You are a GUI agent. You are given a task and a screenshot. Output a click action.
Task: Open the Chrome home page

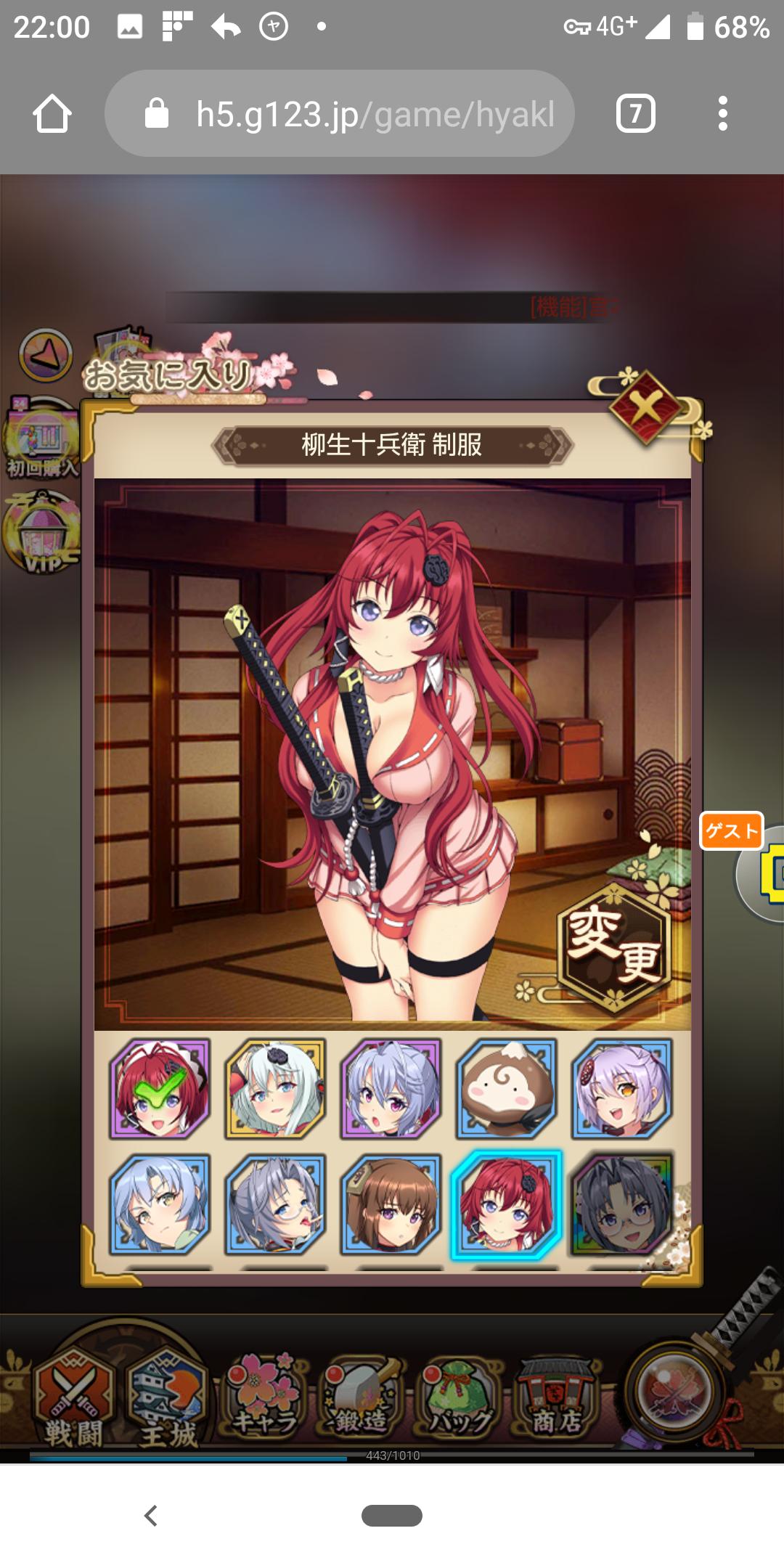tap(52, 114)
